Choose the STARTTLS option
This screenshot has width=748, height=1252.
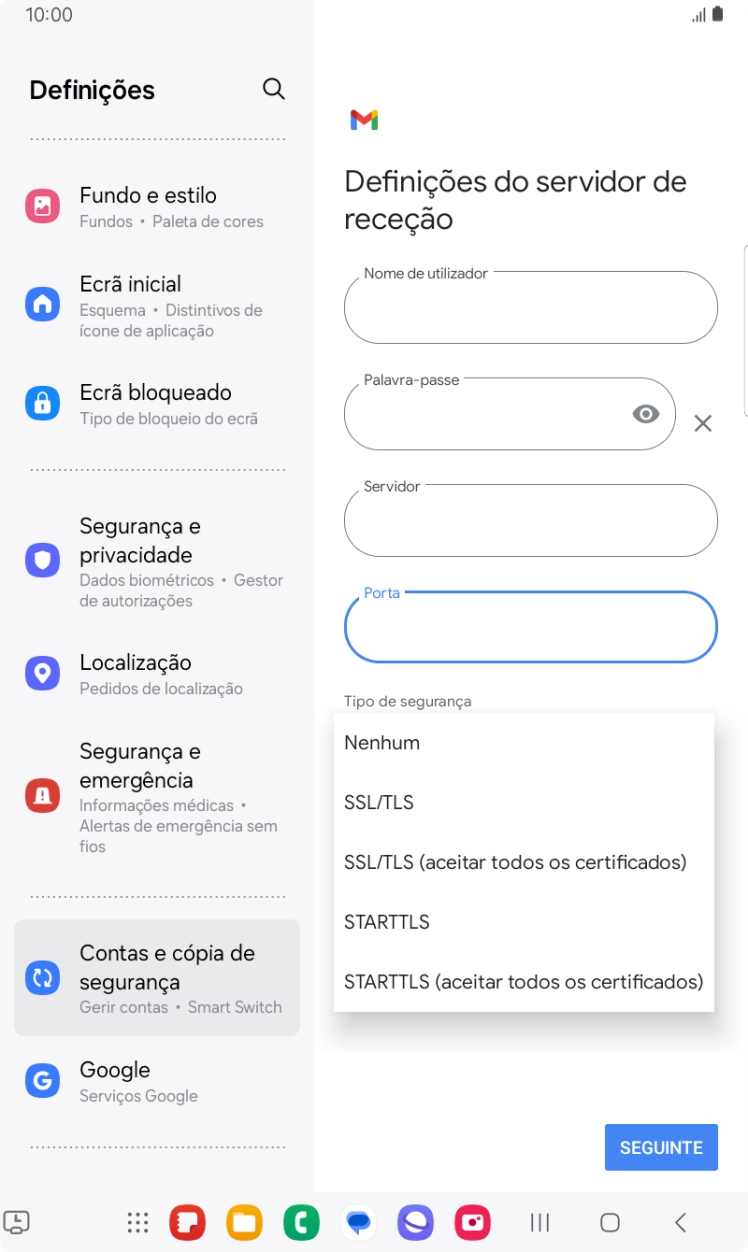click(386, 921)
